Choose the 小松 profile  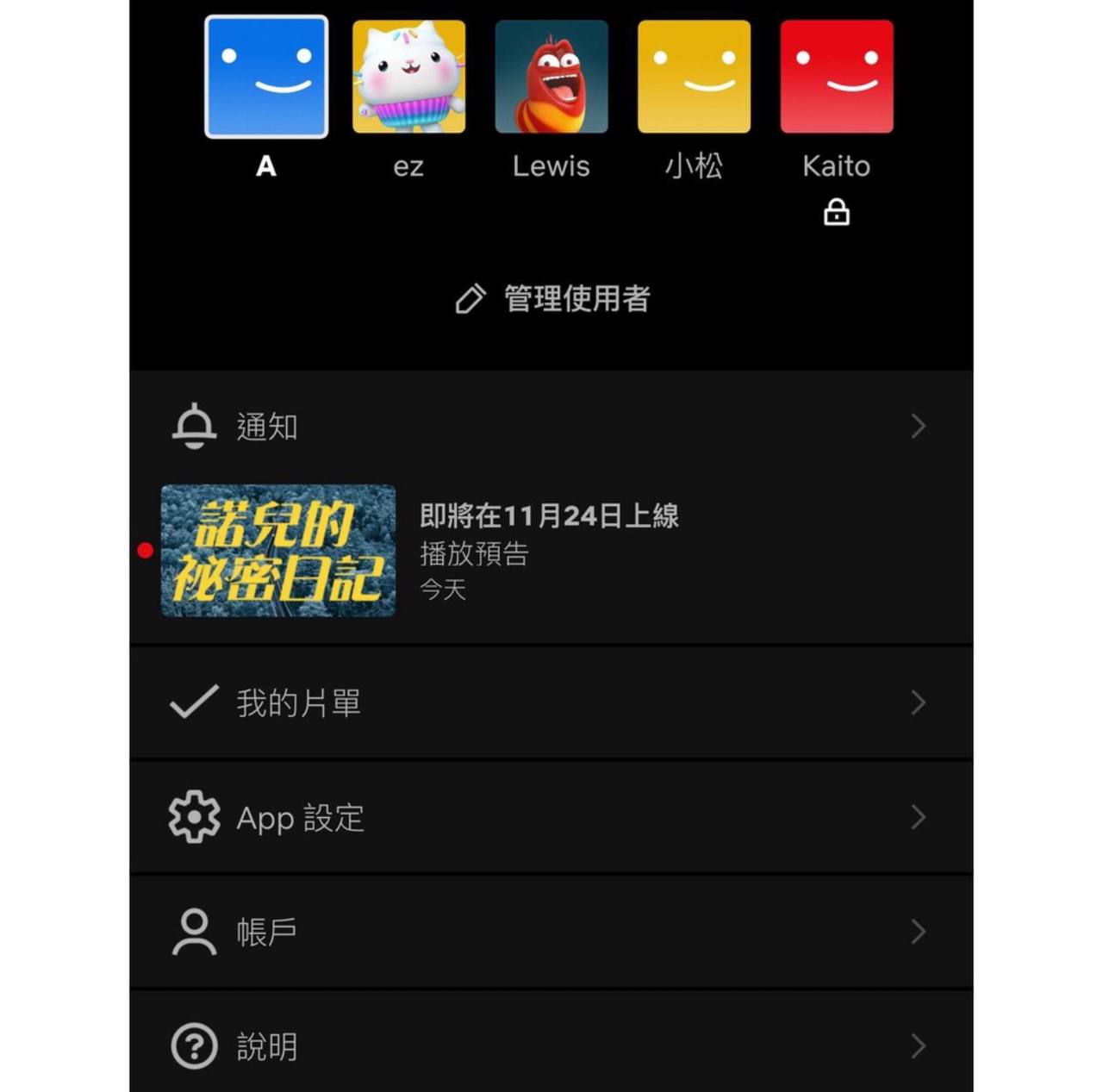[694, 78]
